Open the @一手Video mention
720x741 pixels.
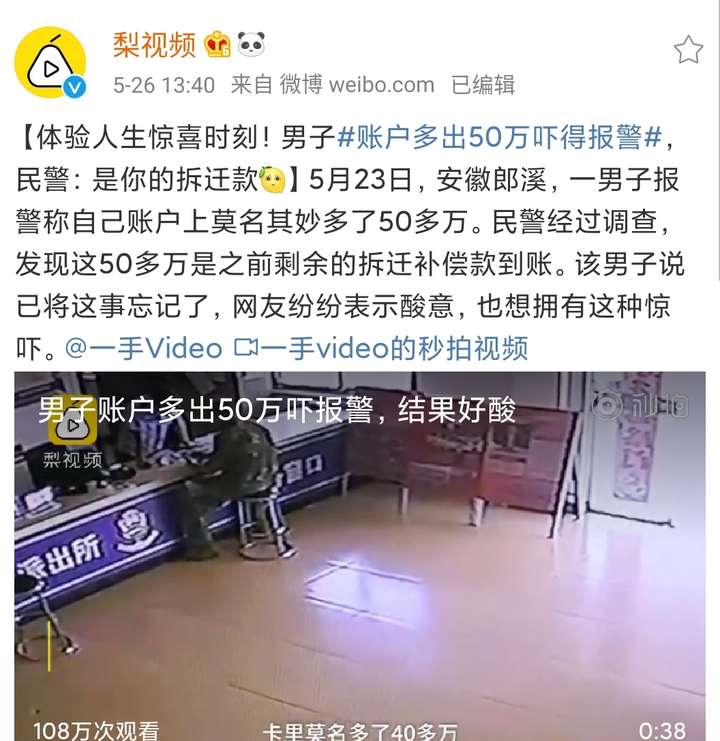[x=143, y=348]
